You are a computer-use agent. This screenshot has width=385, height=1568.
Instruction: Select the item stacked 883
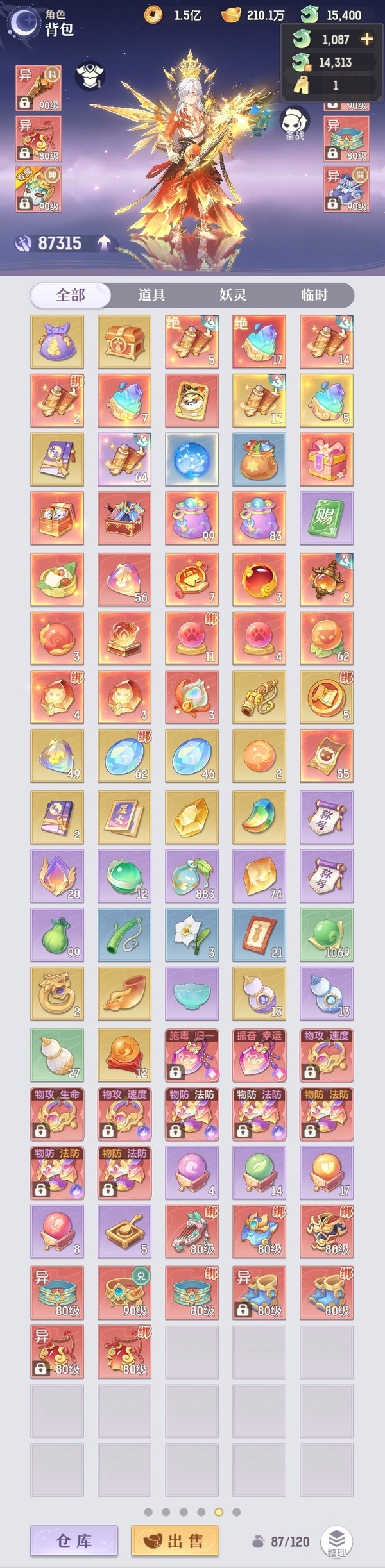[x=191, y=876]
